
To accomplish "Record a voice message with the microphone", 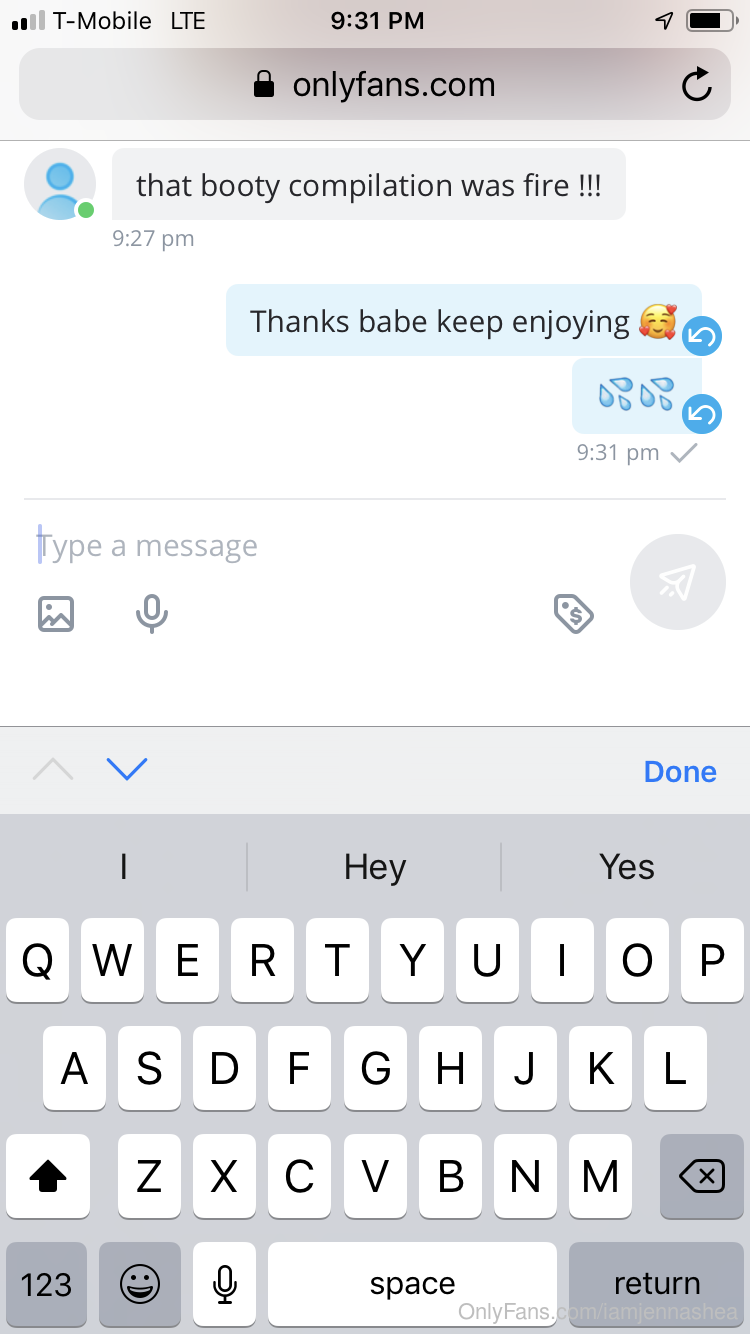I will [x=152, y=614].
